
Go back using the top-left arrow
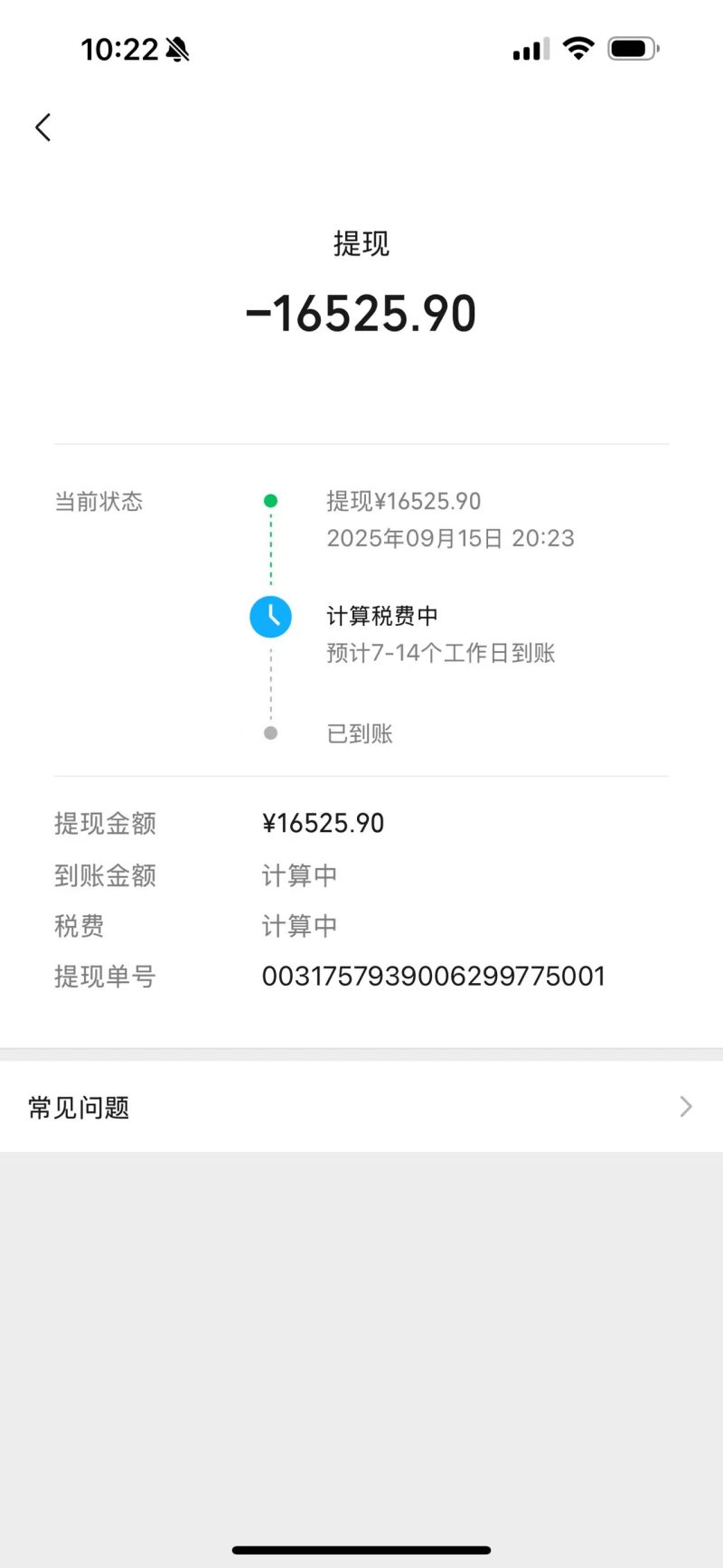pyautogui.click(x=42, y=128)
